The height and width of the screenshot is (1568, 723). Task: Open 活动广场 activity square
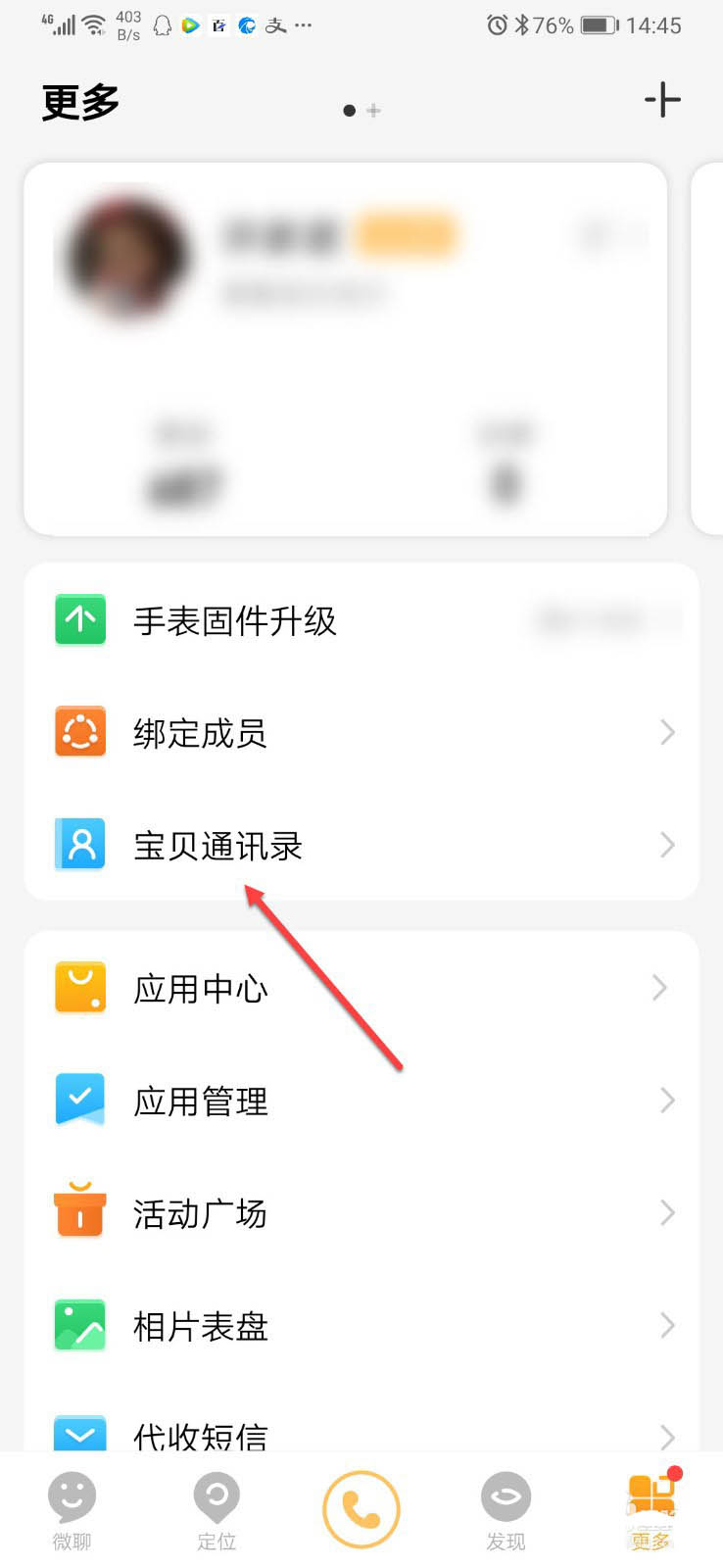click(x=361, y=1213)
